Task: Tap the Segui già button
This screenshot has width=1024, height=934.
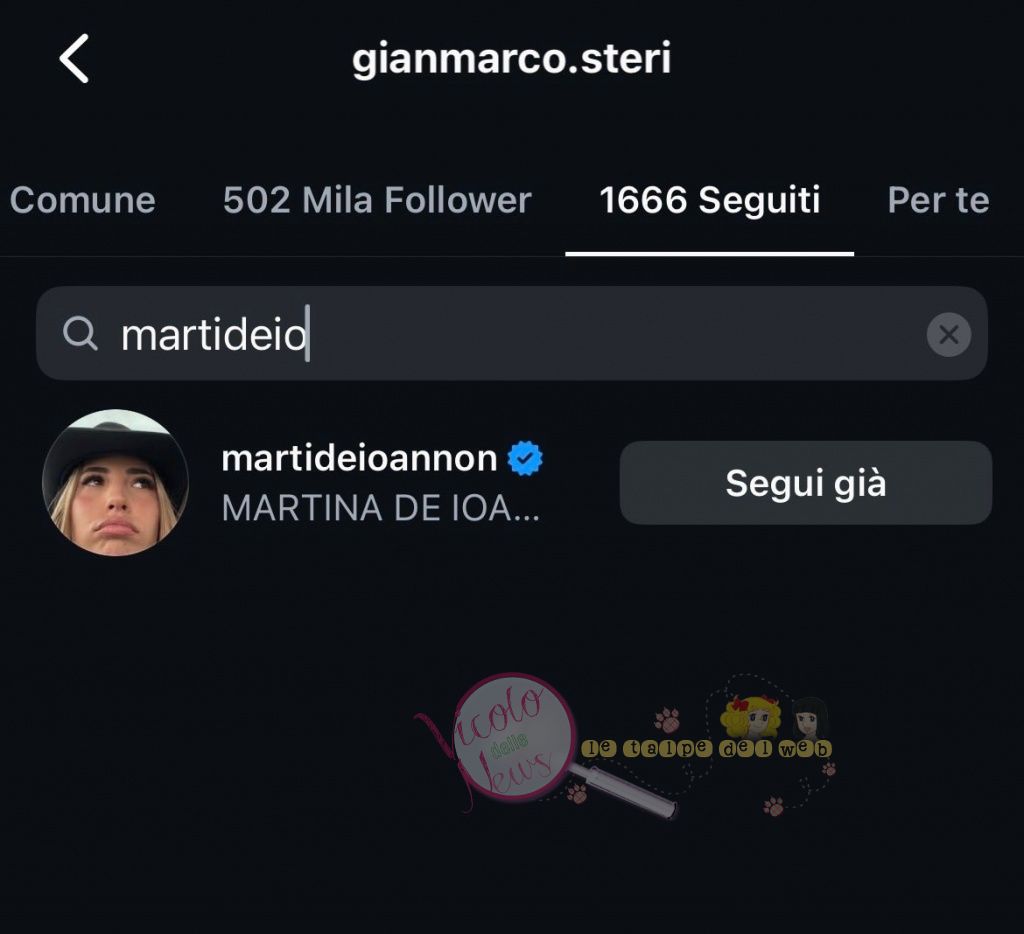Action: [x=805, y=483]
